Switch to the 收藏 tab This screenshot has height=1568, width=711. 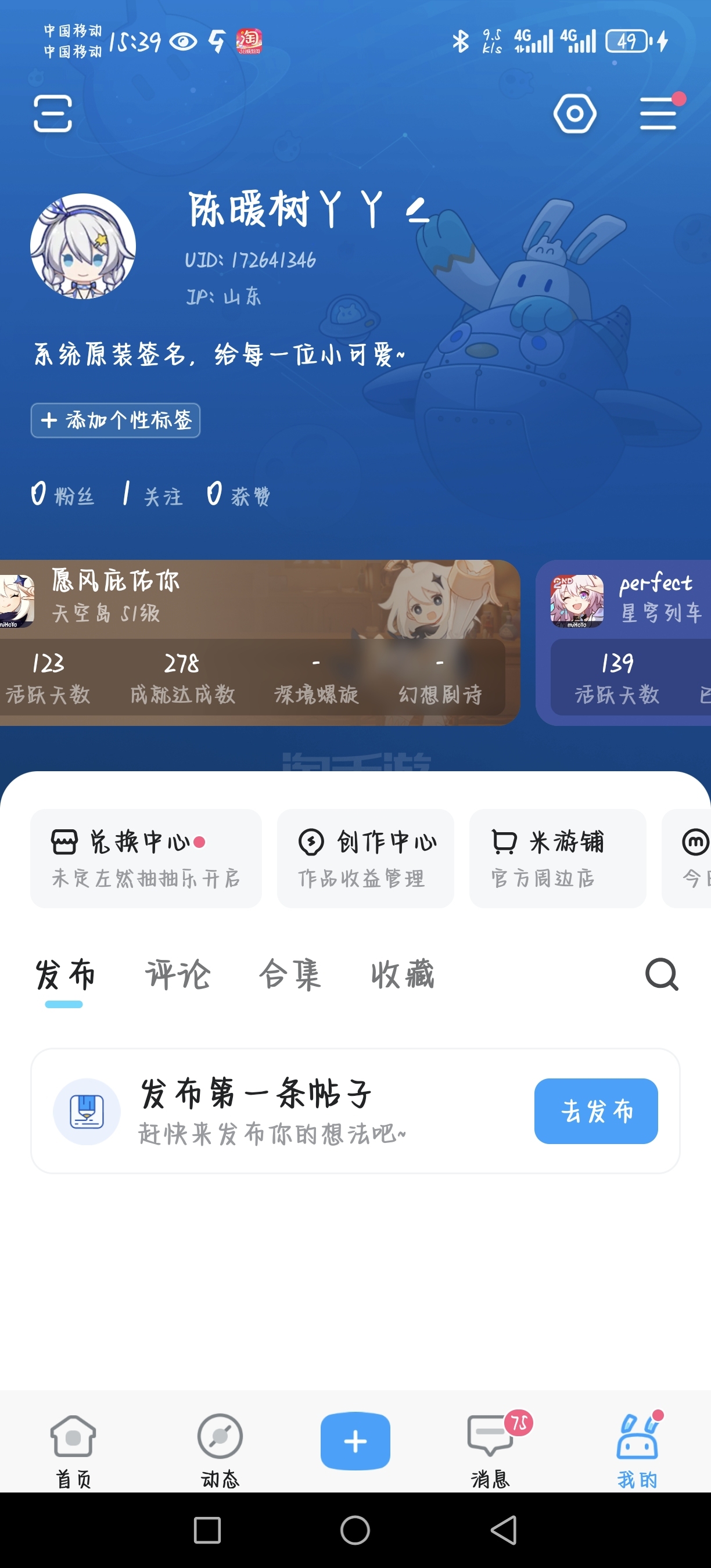(403, 974)
